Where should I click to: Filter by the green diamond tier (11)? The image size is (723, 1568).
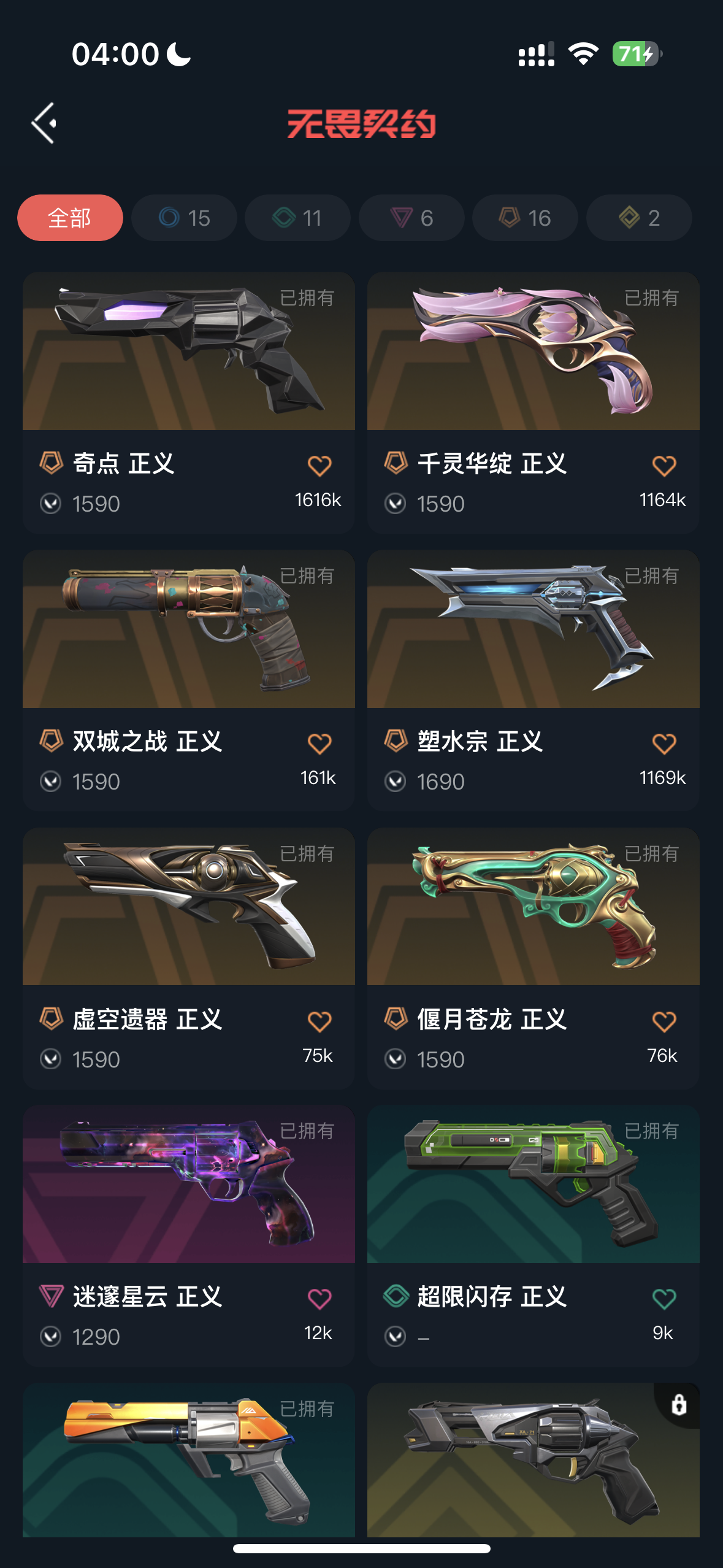(297, 218)
